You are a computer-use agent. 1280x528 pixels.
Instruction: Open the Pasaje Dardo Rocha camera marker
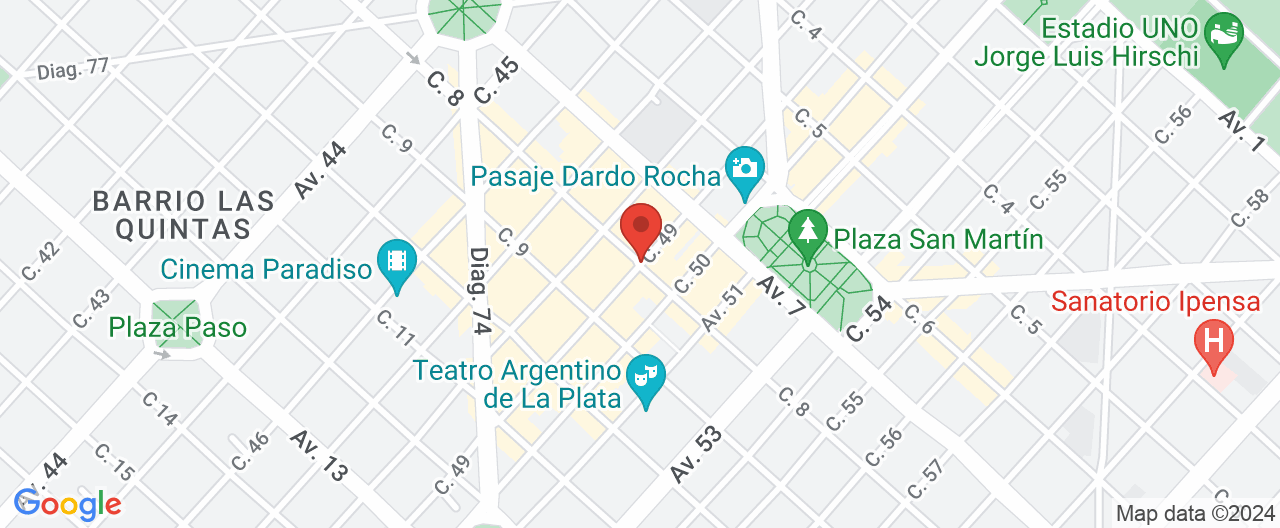(745, 168)
